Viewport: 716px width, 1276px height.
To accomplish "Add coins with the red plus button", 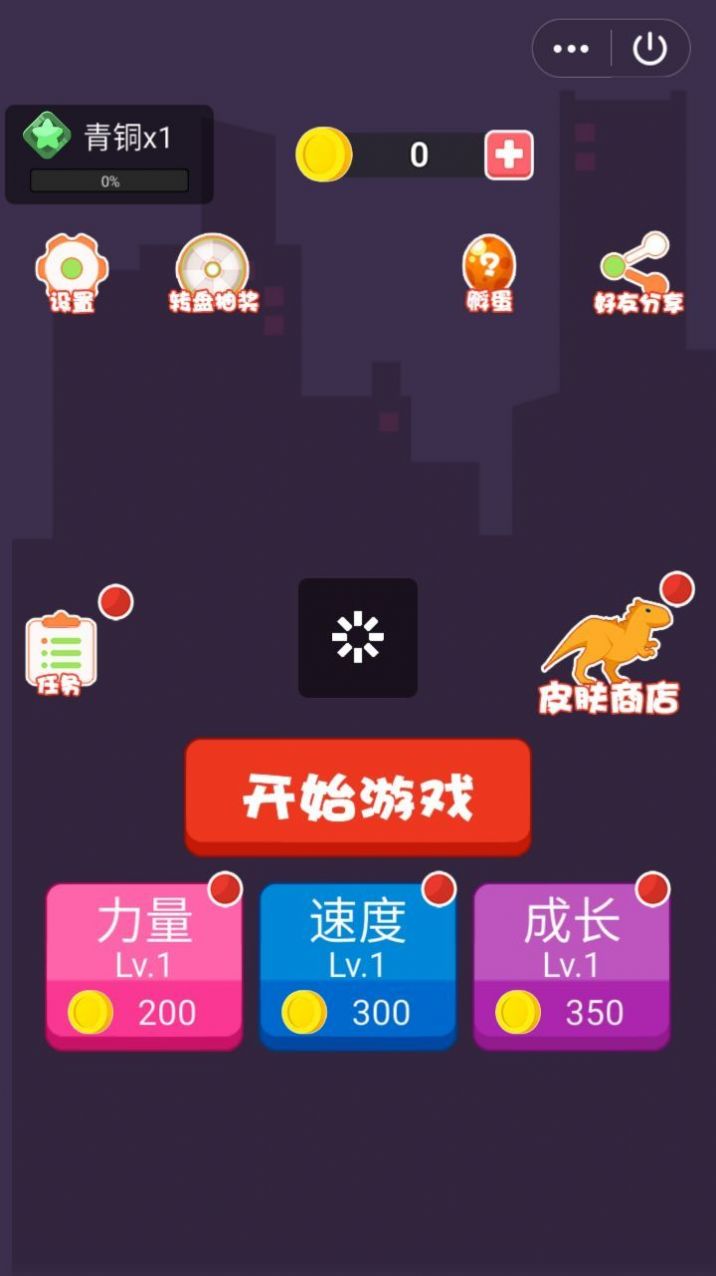I will (509, 155).
